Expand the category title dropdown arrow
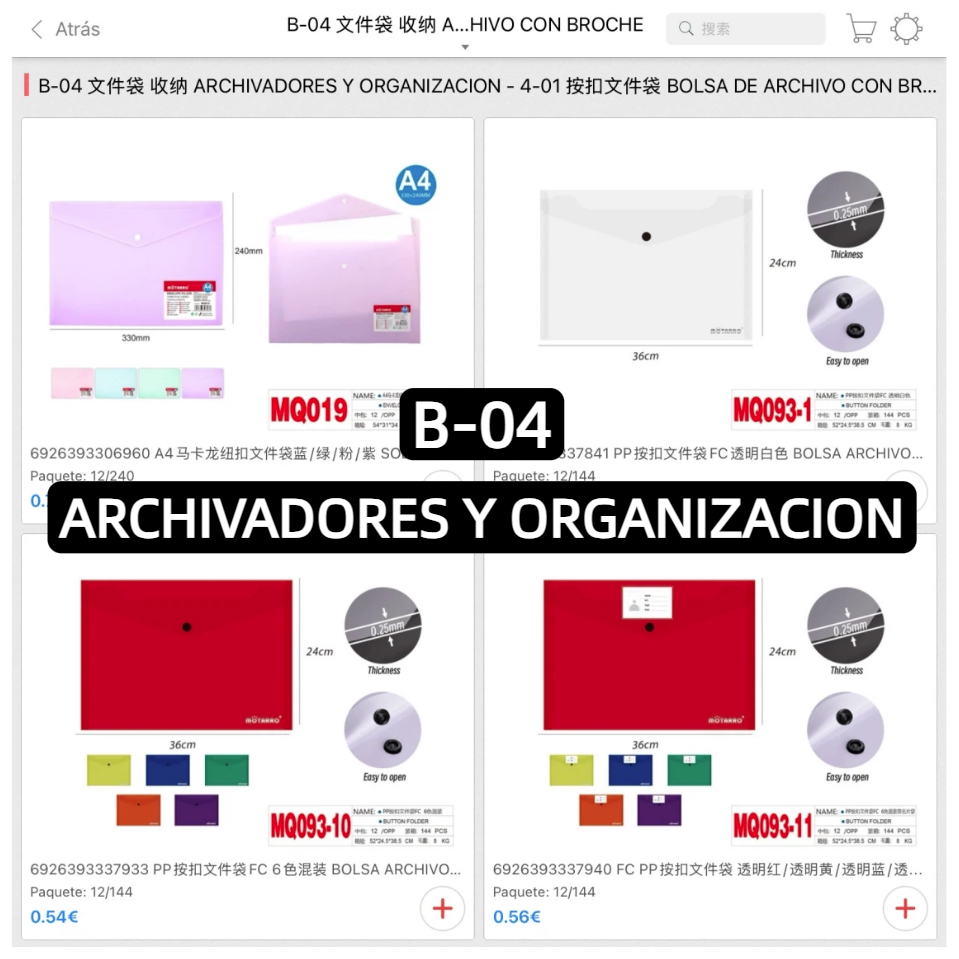 coord(465,47)
